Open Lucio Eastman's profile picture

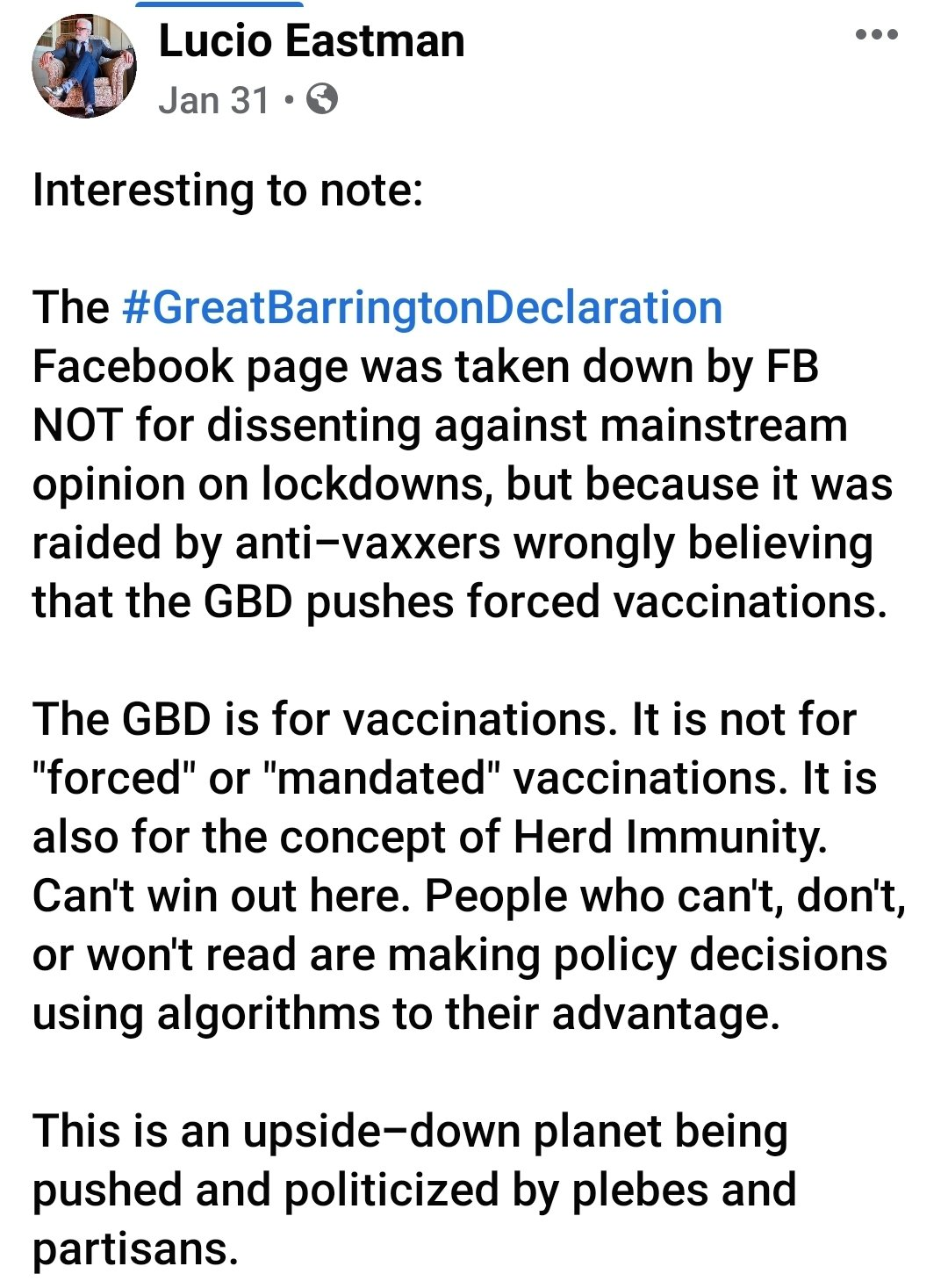[84, 67]
